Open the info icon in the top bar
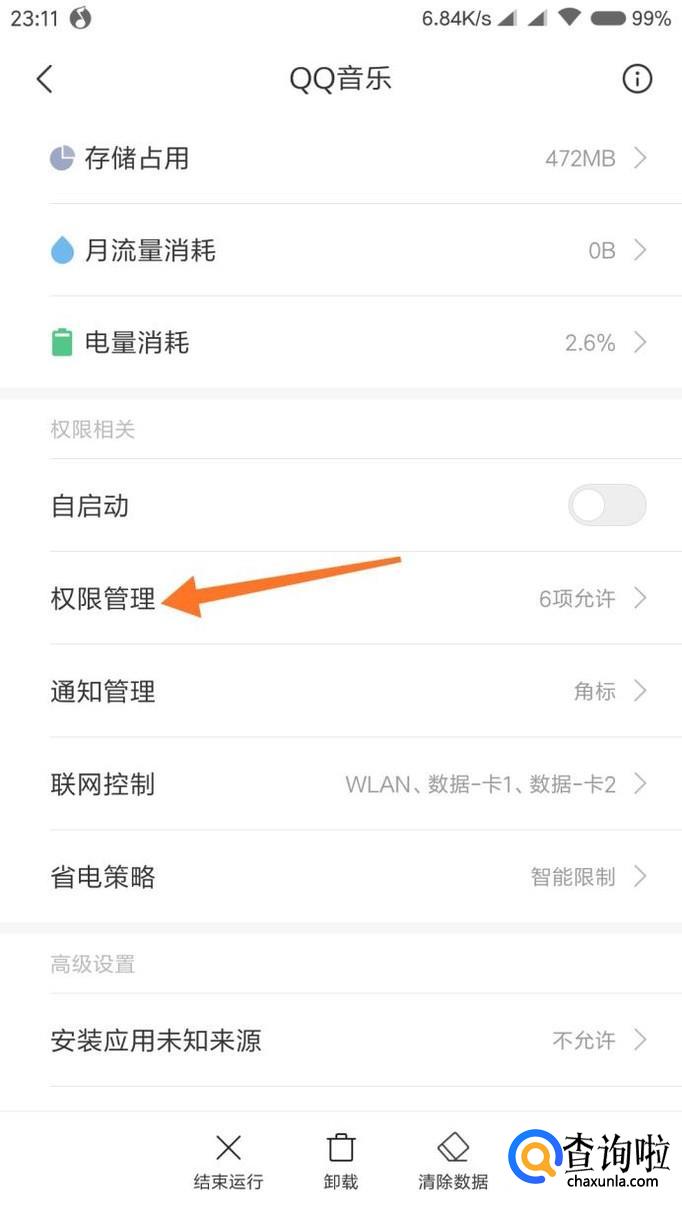The width and height of the screenshot is (682, 1212). tap(637, 79)
